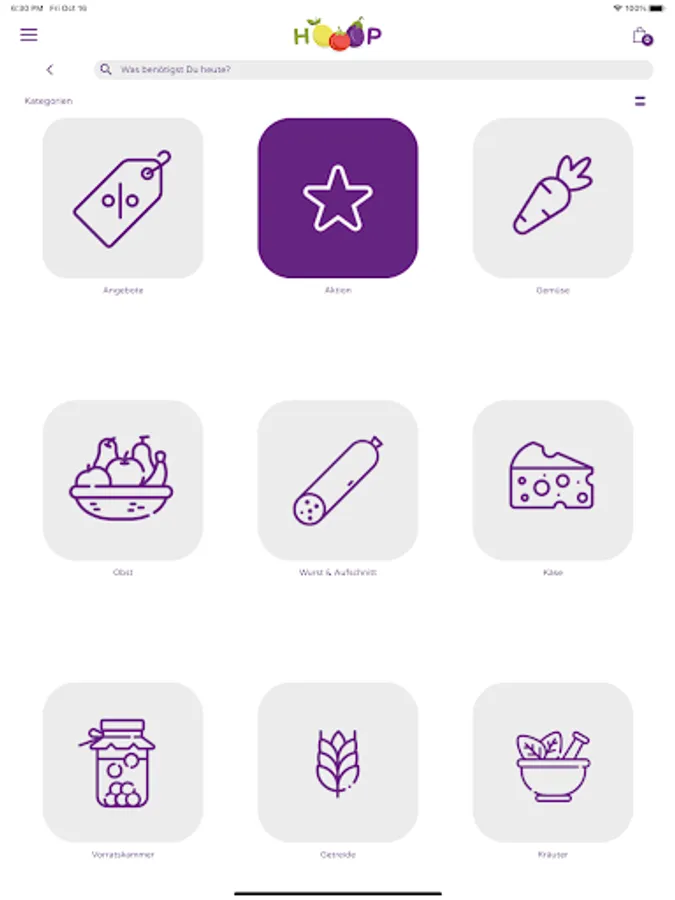
Task: Select the Aktion category tile
Action: (x=338, y=198)
